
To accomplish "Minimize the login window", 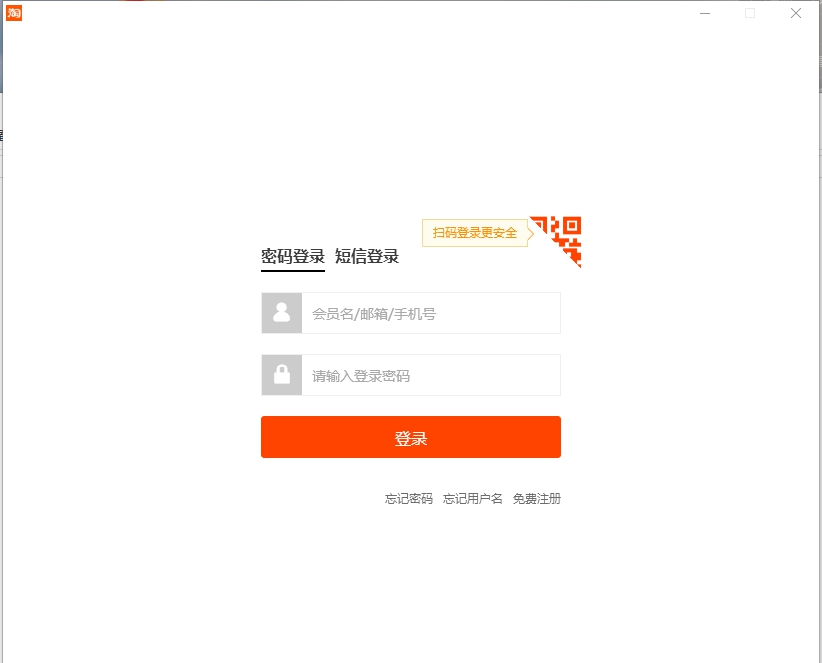I will click(705, 13).
